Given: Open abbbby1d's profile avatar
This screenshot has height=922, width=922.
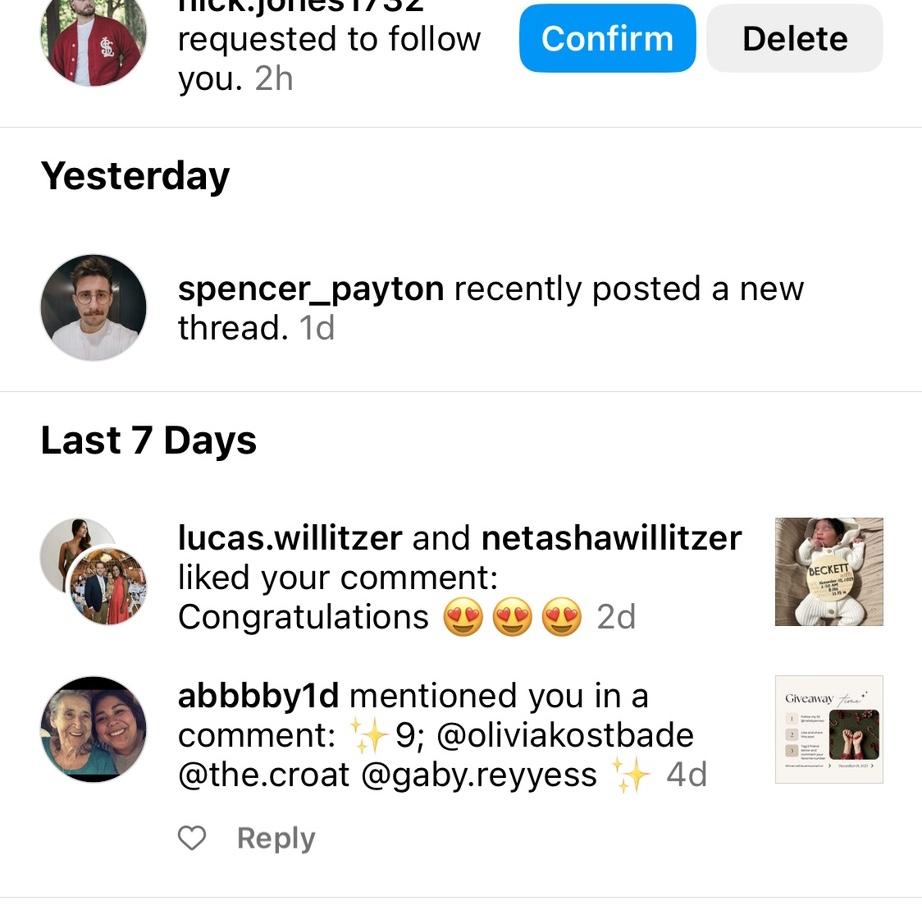Looking at the screenshot, I should pyautogui.click(x=93, y=729).
